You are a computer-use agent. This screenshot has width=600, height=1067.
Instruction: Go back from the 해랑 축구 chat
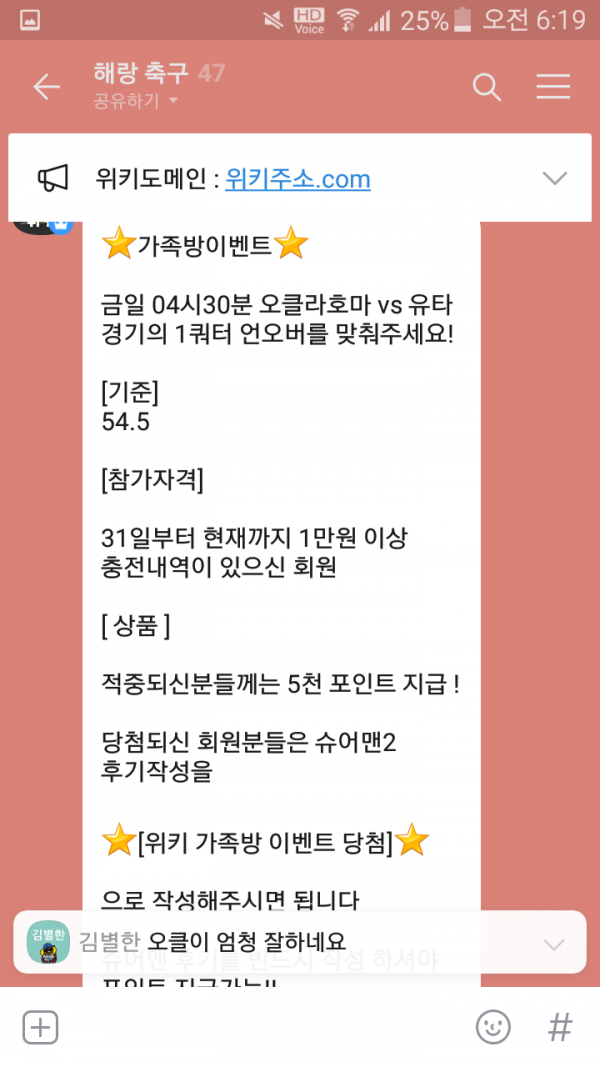click(x=47, y=88)
